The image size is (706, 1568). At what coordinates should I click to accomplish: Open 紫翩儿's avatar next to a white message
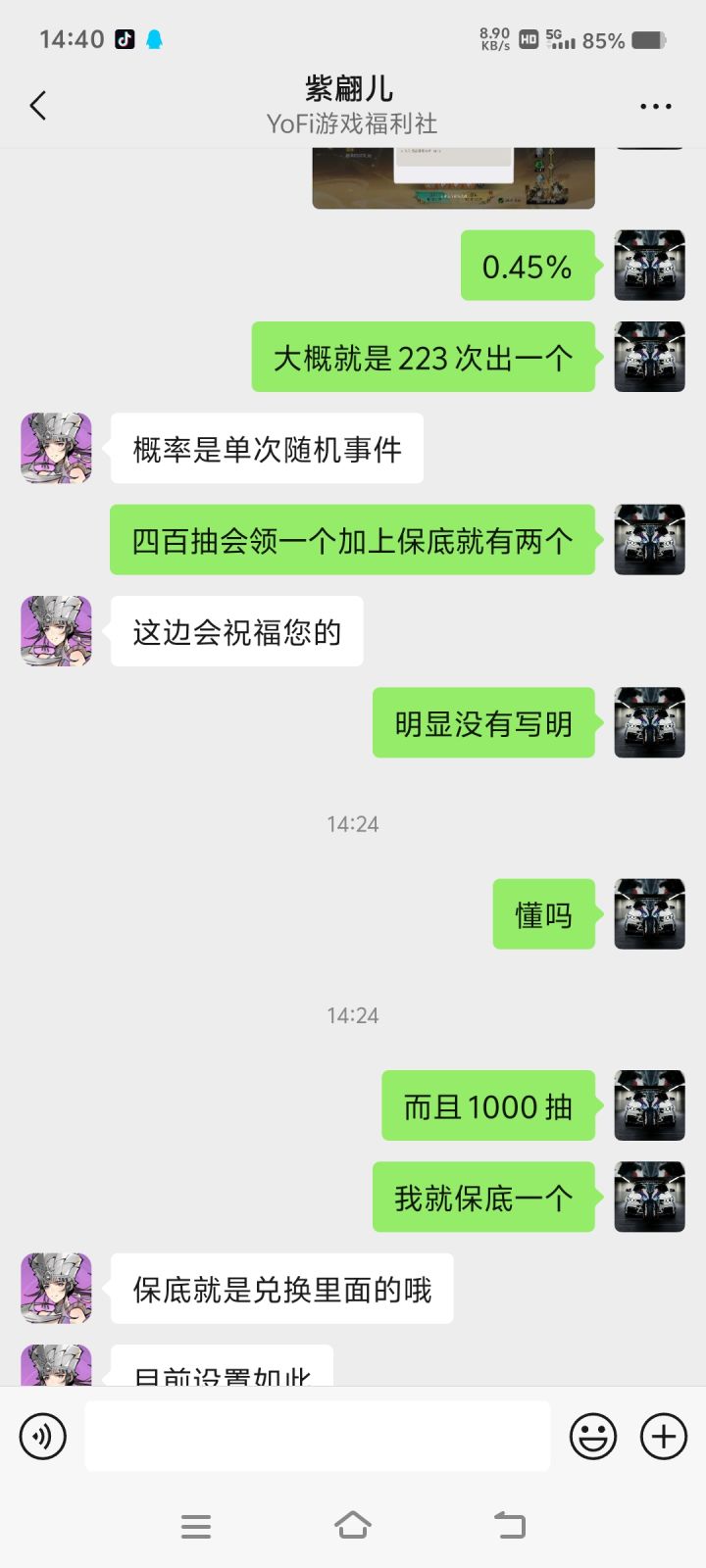point(54,448)
